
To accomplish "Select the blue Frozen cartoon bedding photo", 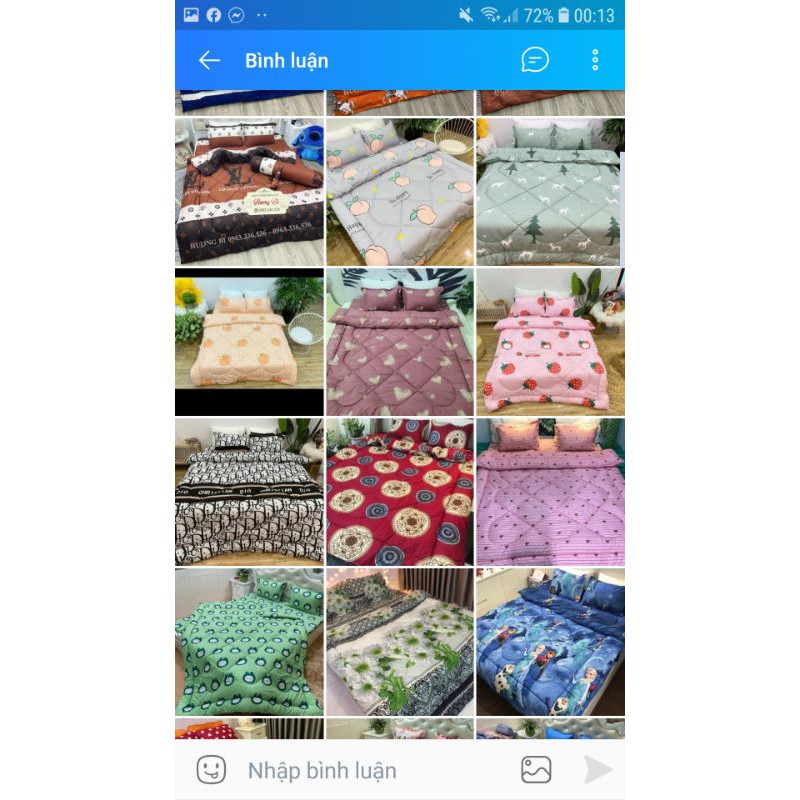I will [550, 642].
